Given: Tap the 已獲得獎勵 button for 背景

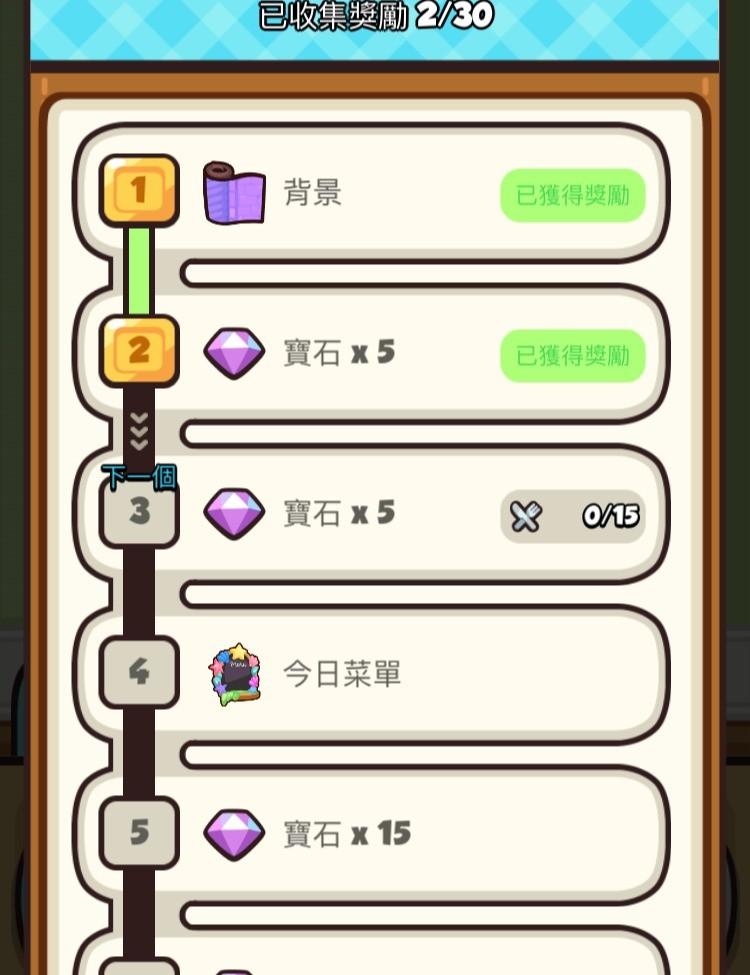Looking at the screenshot, I should pyautogui.click(x=572, y=195).
